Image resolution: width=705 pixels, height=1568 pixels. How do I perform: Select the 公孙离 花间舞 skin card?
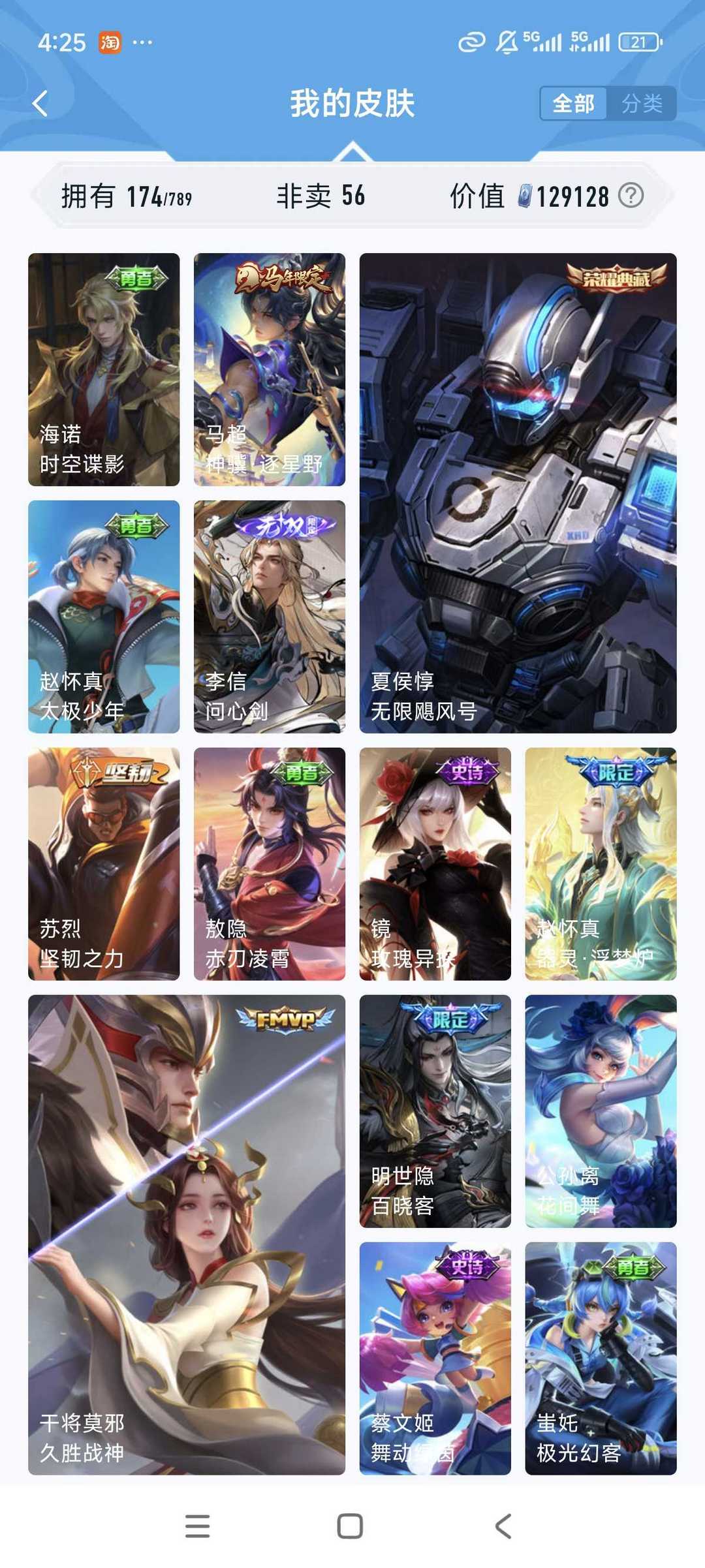tap(601, 1111)
